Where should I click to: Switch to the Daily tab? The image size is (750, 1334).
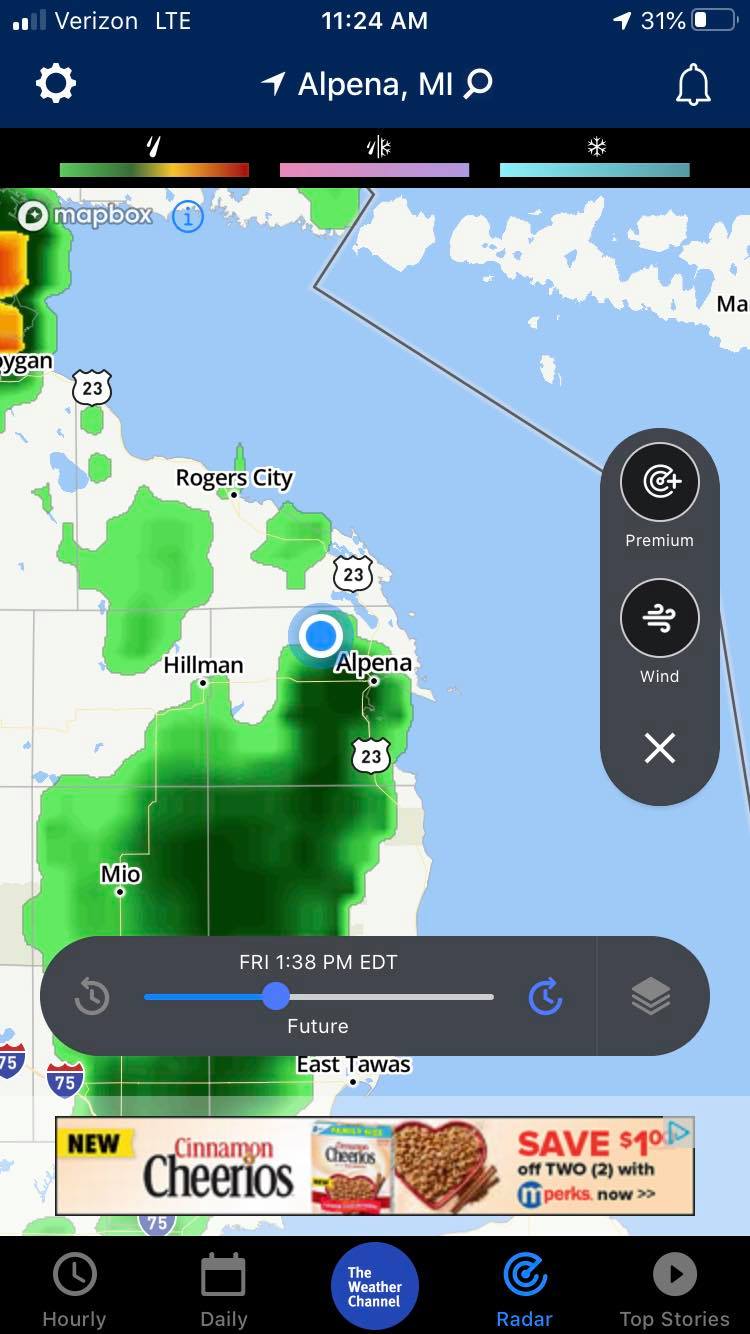point(223,1290)
